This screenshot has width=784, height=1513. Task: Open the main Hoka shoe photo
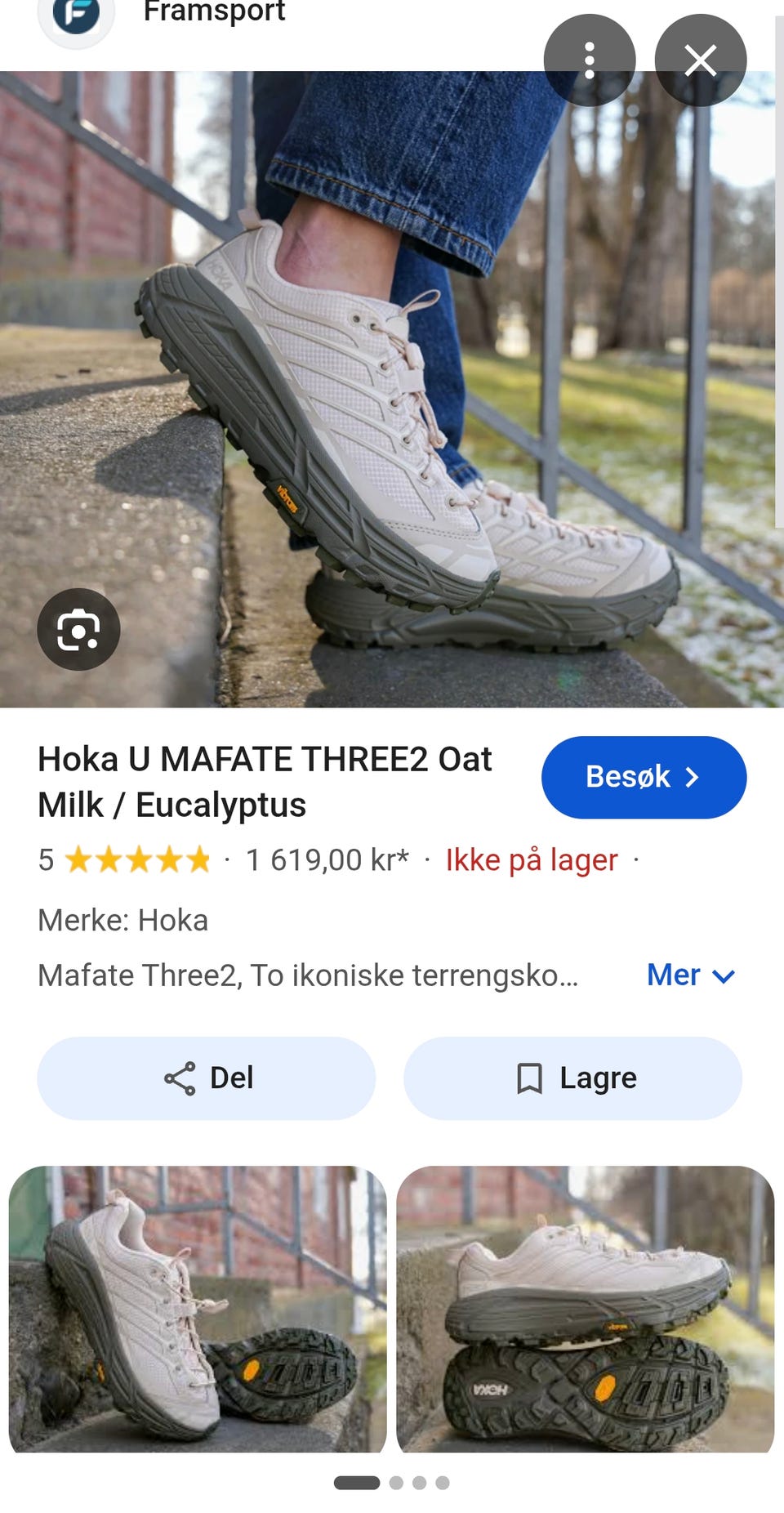coord(387,390)
